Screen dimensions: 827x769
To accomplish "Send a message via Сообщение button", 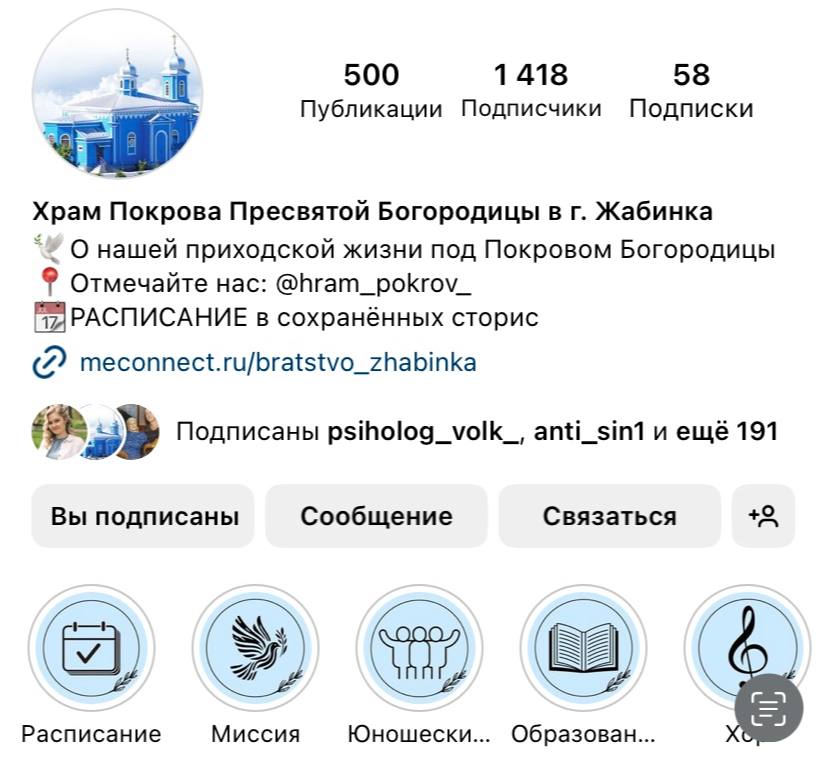I will click(x=376, y=516).
